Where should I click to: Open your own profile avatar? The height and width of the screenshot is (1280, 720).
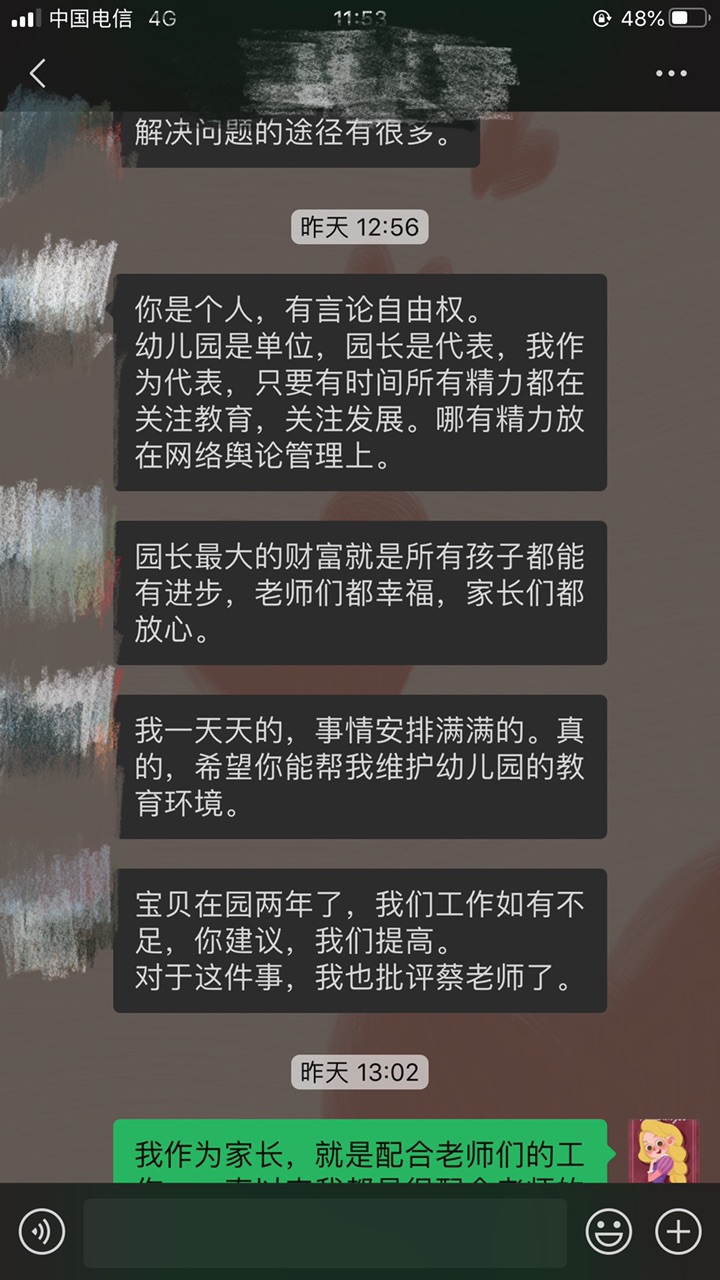[662, 1150]
